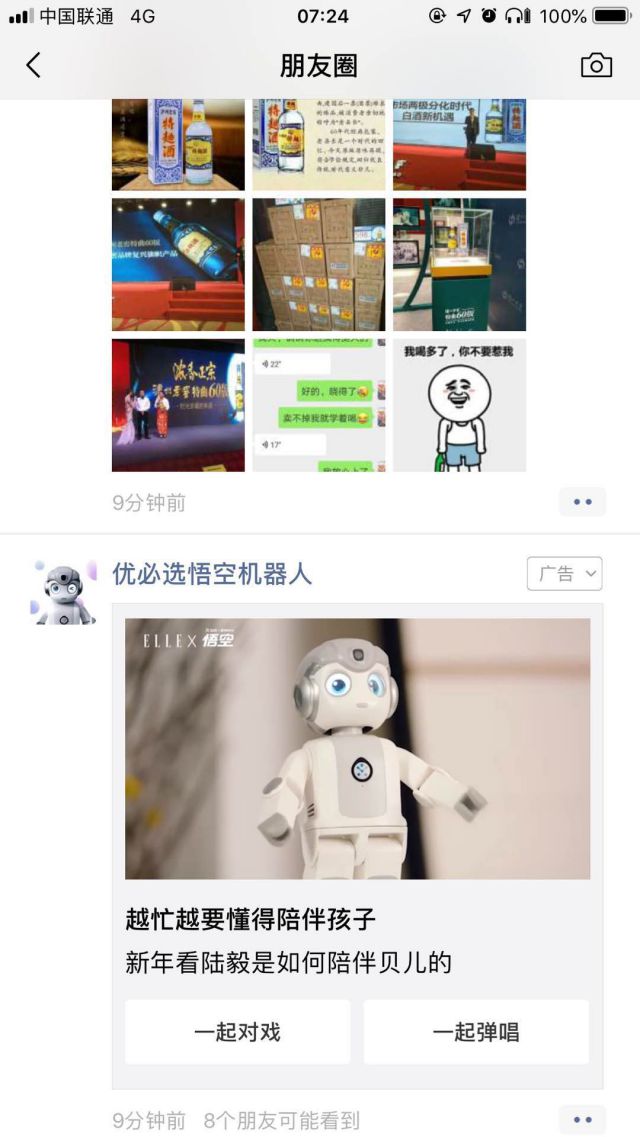The height and width of the screenshot is (1137, 640).
Task: View the stacked cardboard boxes photo
Action: click(x=318, y=265)
